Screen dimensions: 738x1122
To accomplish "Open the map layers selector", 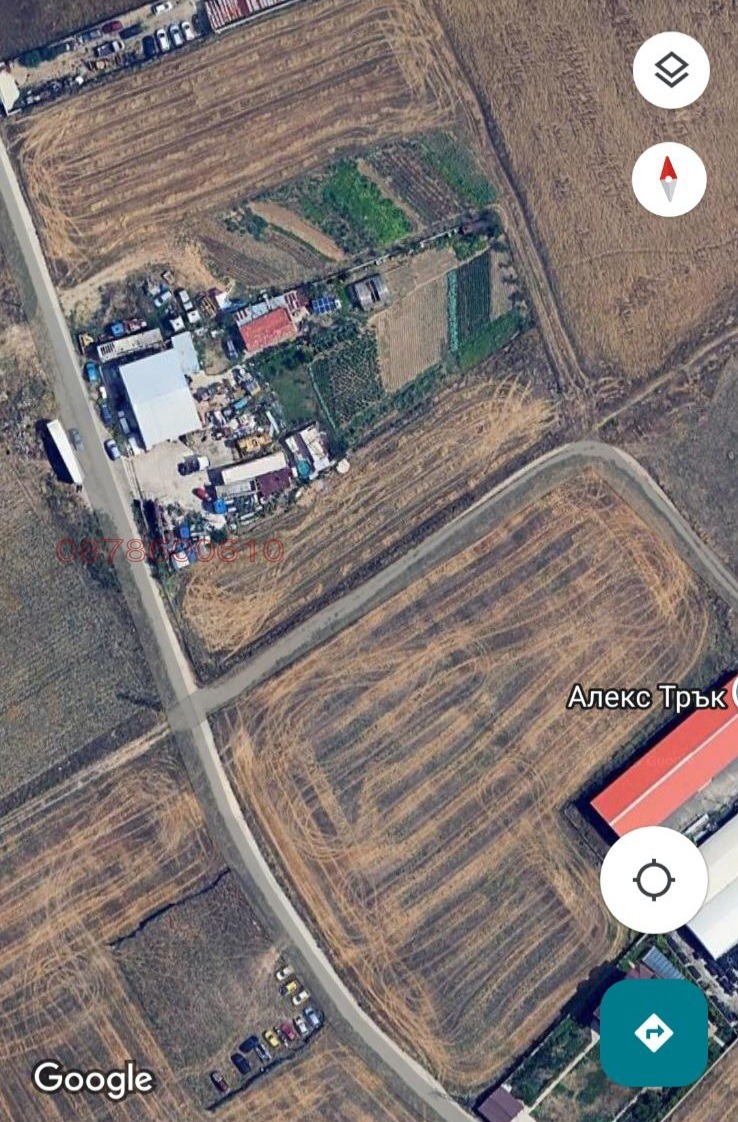I will coord(671,70).
